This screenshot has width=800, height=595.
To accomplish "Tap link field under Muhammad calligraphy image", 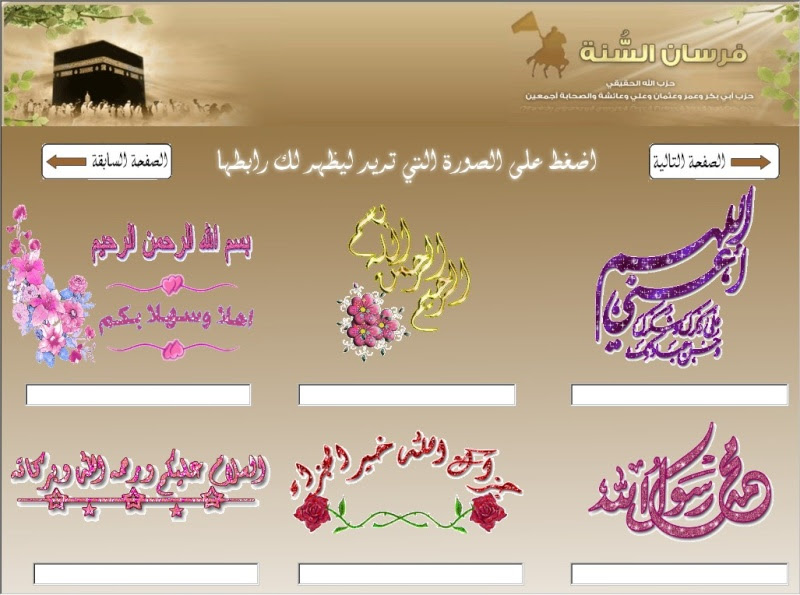I will coord(679,574).
